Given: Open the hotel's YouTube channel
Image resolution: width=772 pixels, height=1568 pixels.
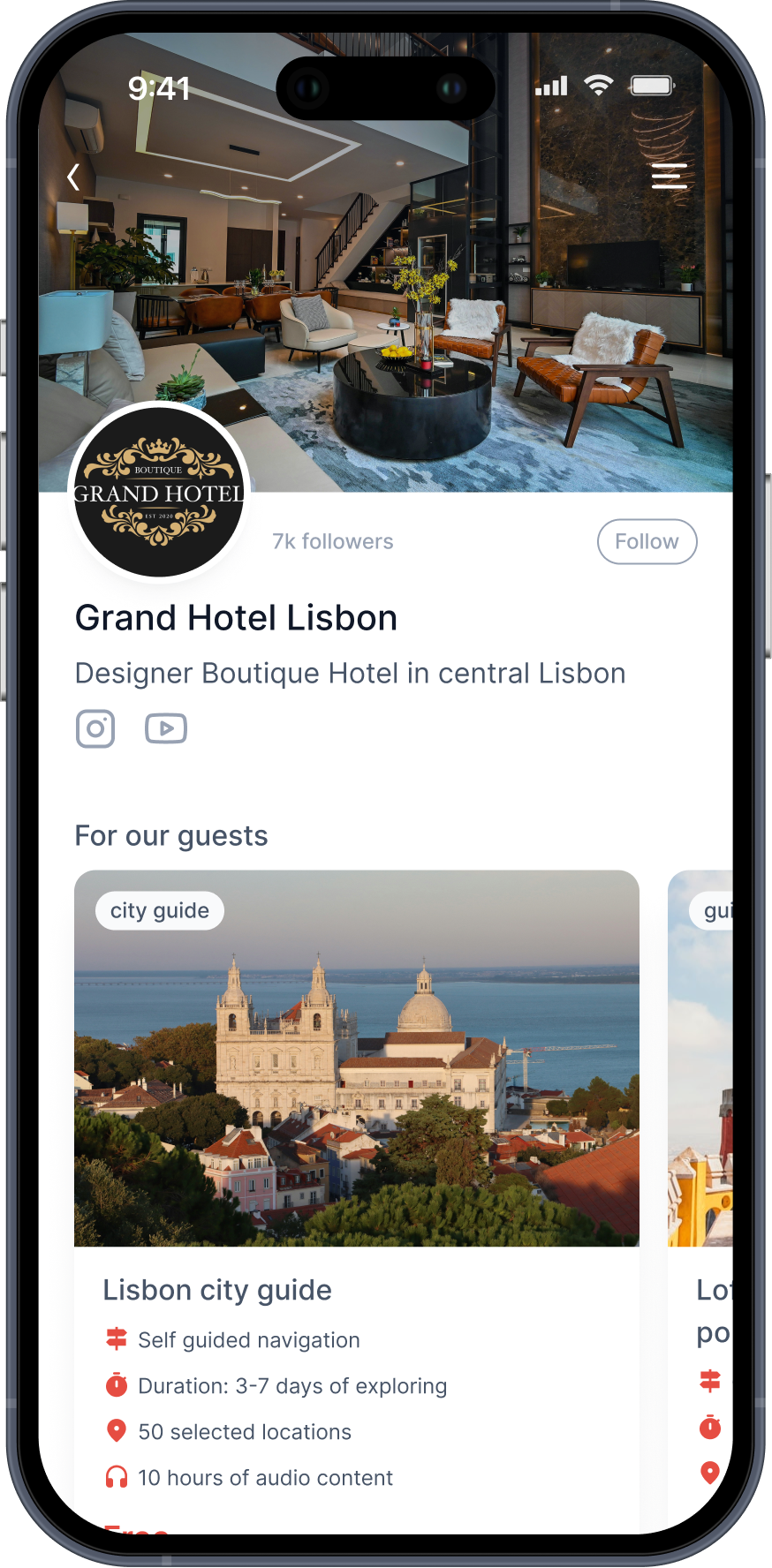Looking at the screenshot, I should click(166, 729).
